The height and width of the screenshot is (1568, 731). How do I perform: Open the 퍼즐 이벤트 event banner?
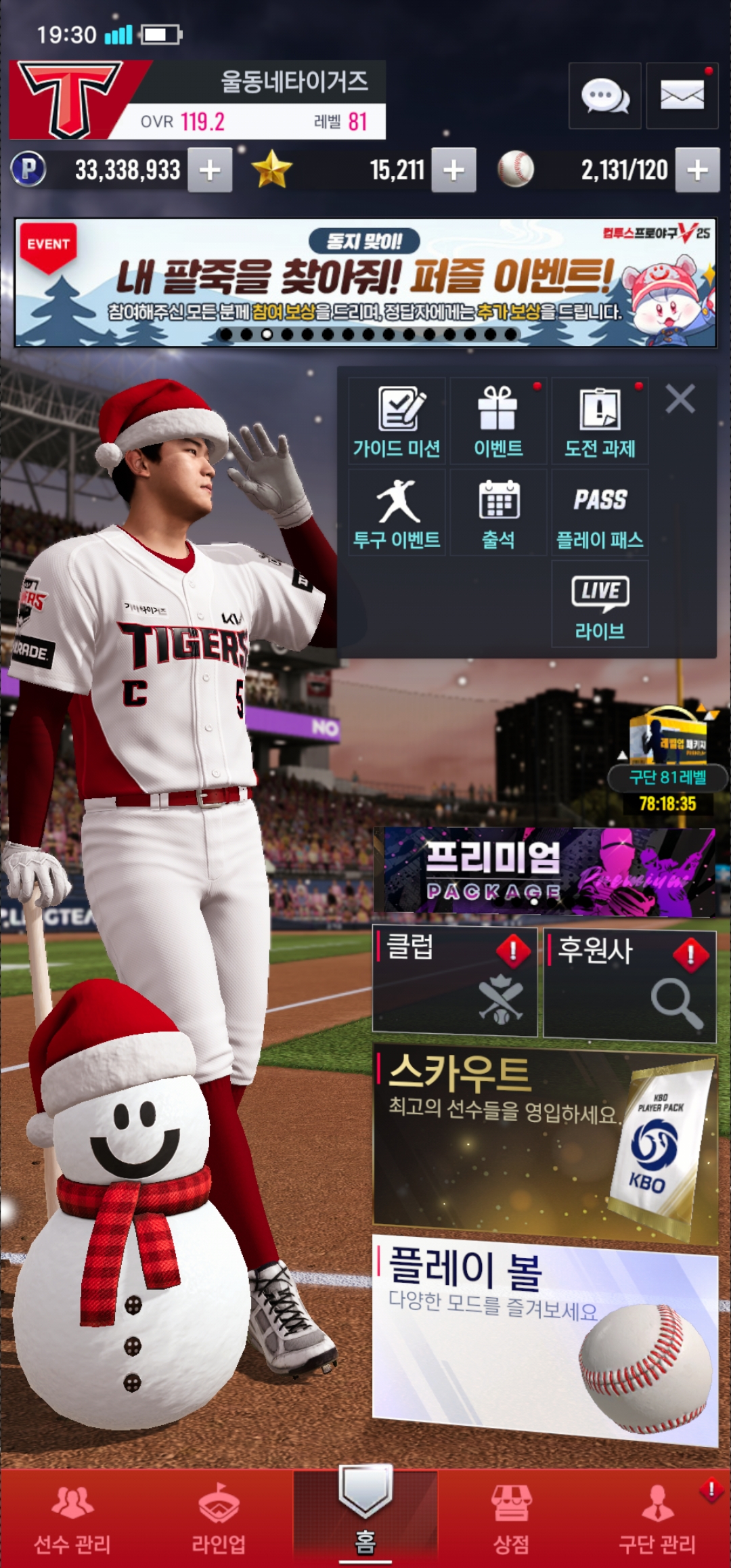click(365, 282)
